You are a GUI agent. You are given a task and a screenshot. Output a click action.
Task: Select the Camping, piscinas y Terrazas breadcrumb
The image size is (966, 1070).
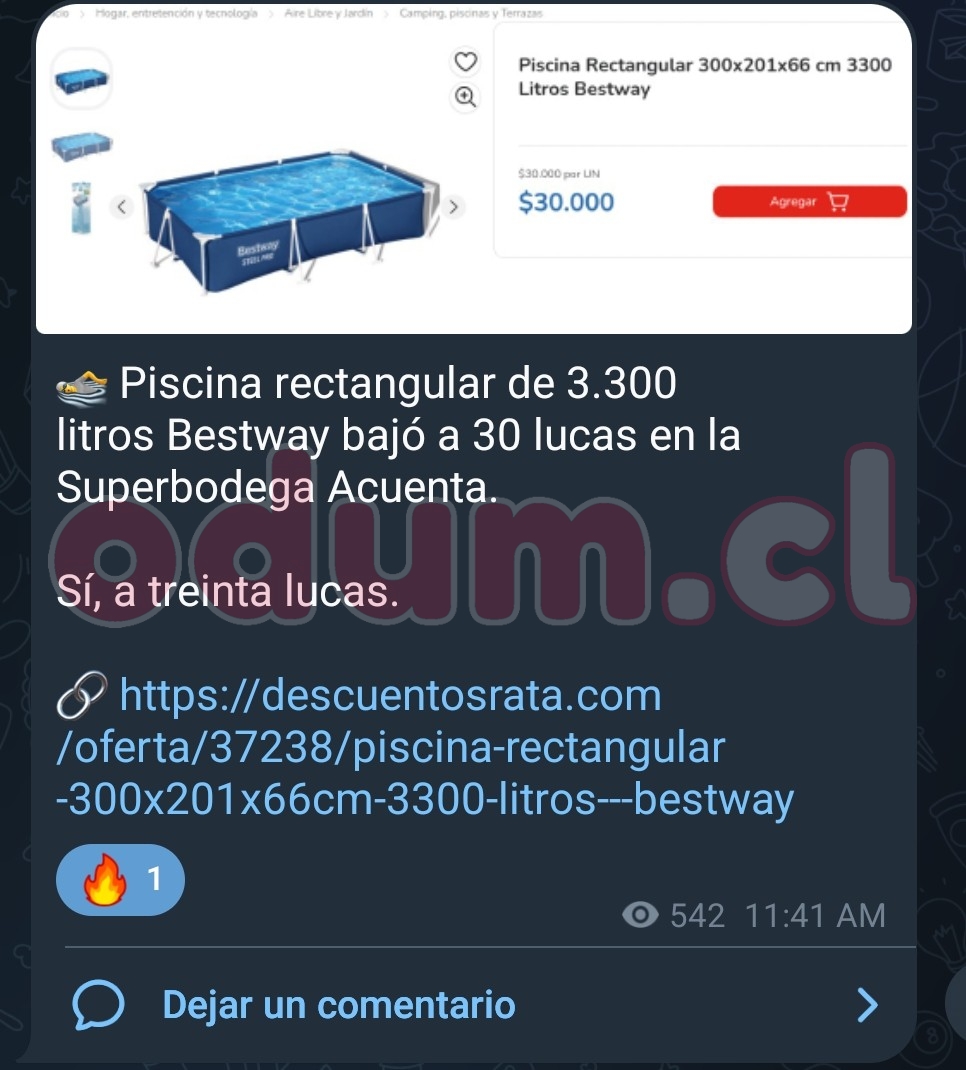click(x=470, y=13)
